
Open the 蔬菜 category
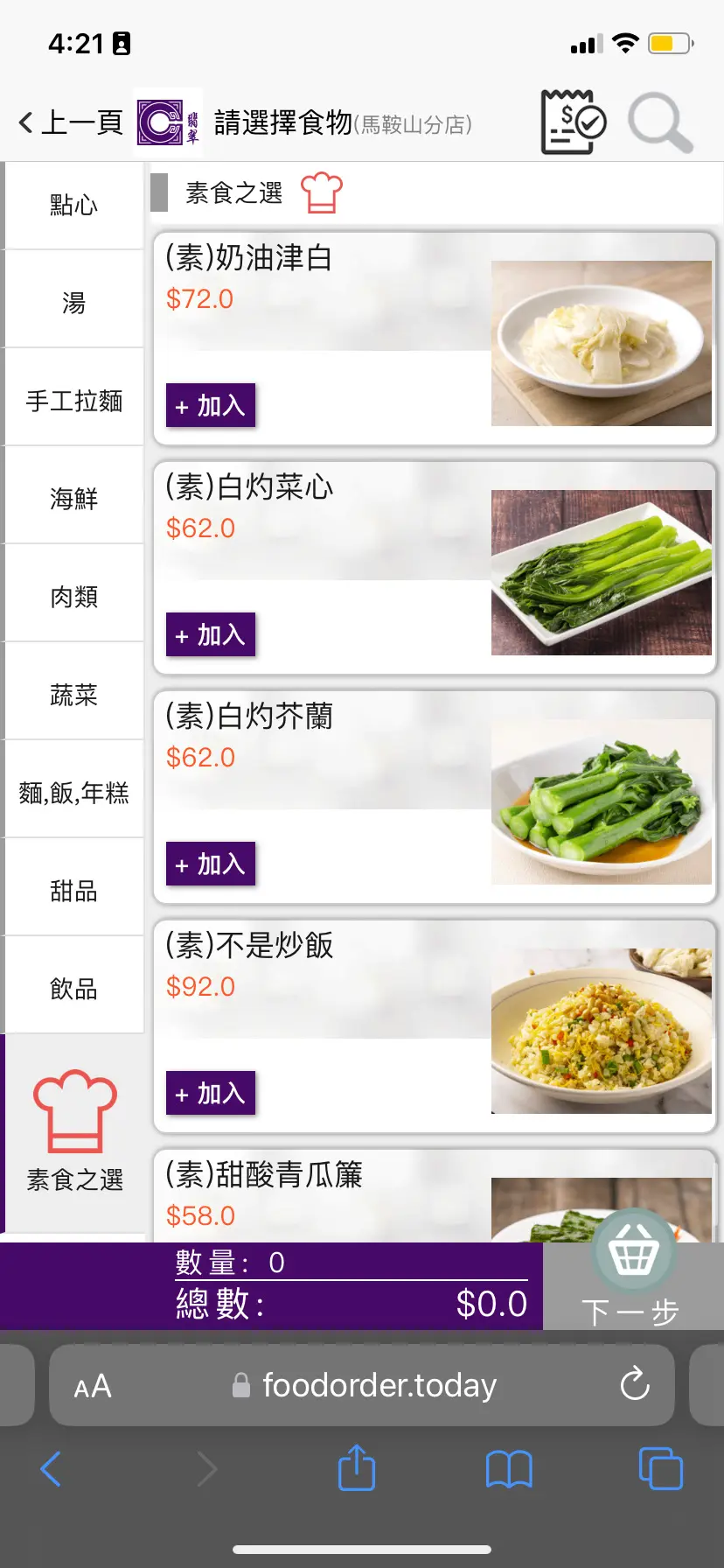(x=73, y=696)
